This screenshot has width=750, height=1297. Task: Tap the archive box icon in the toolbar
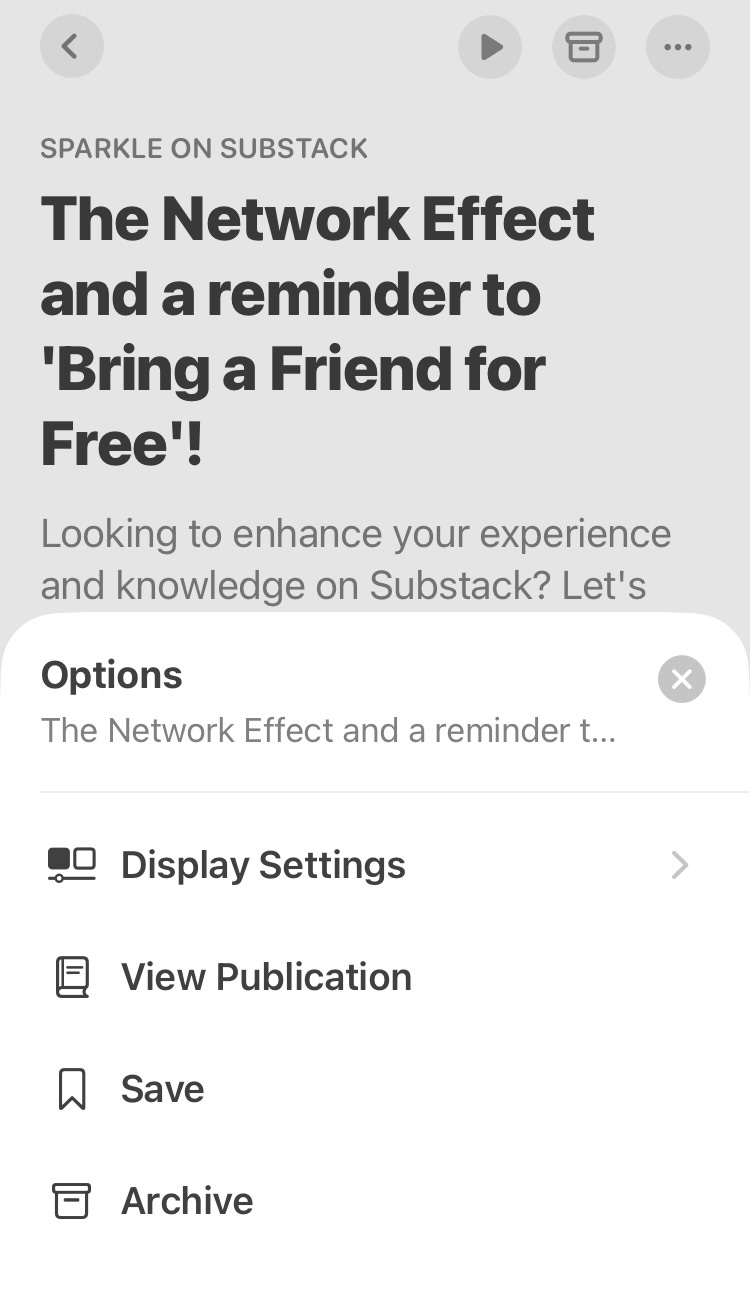tap(584, 46)
